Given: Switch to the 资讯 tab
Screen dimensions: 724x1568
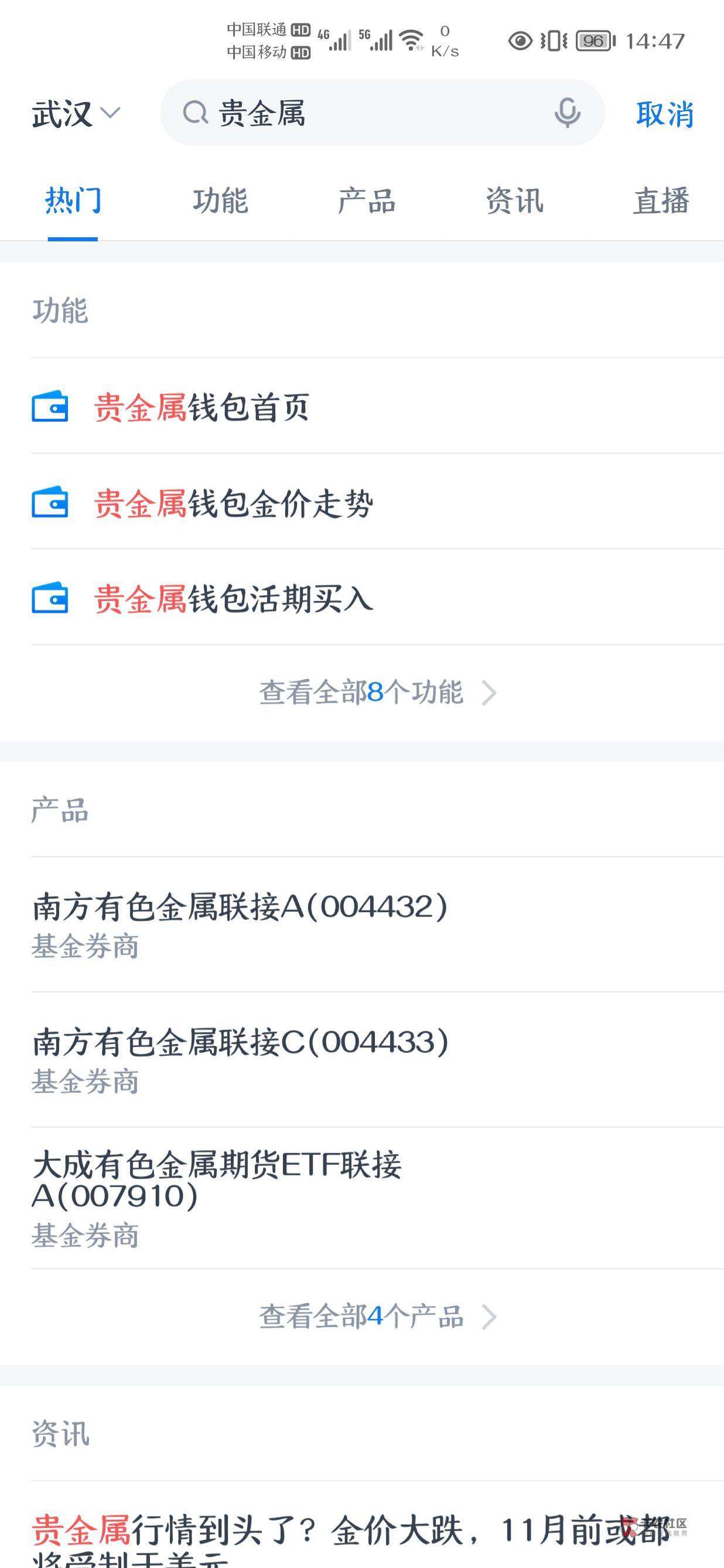Looking at the screenshot, I should click(x=514, y=202).
